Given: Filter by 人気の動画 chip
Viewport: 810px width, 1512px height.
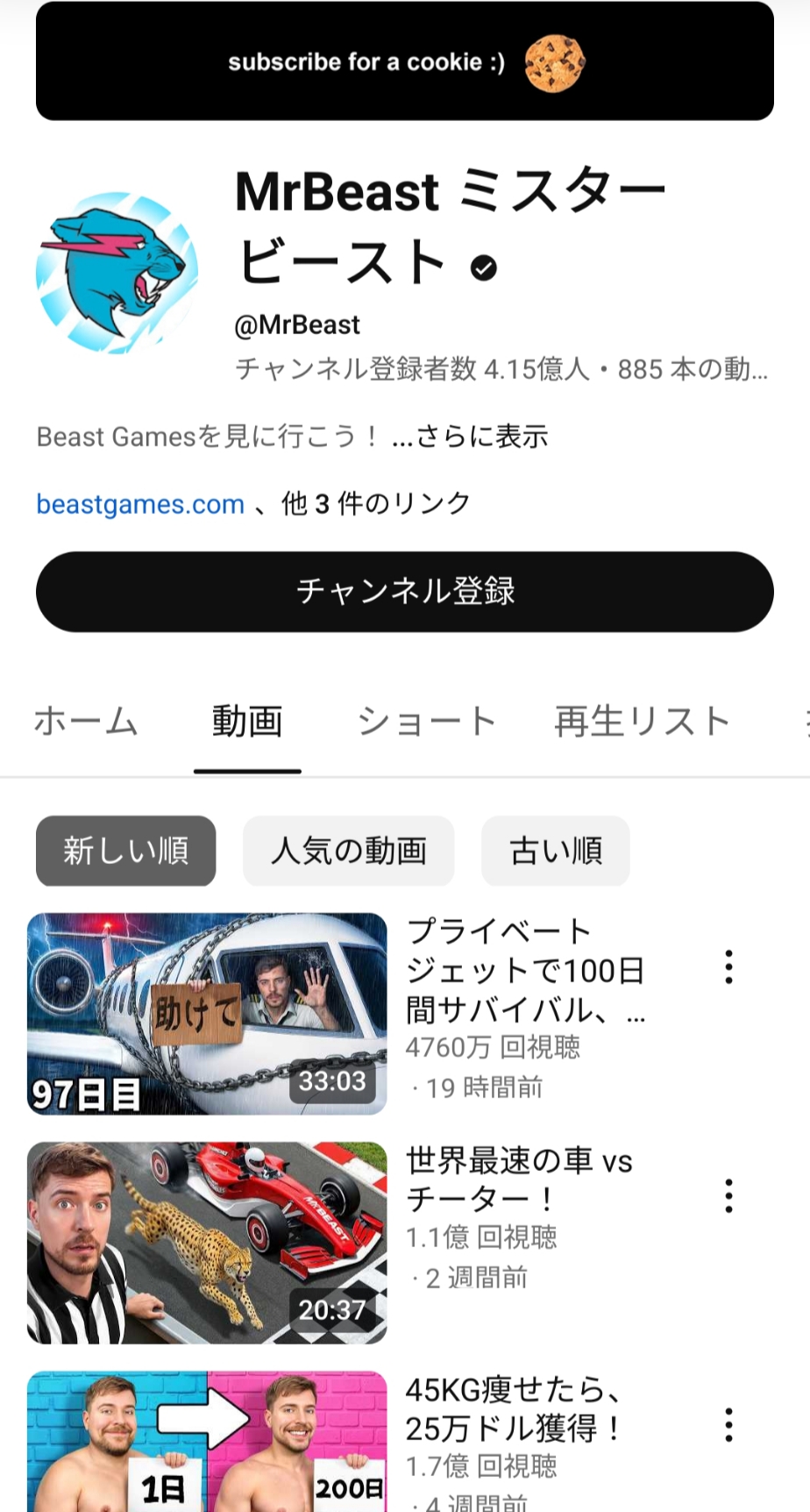Looking at the screenshot, I should point(349,851).
